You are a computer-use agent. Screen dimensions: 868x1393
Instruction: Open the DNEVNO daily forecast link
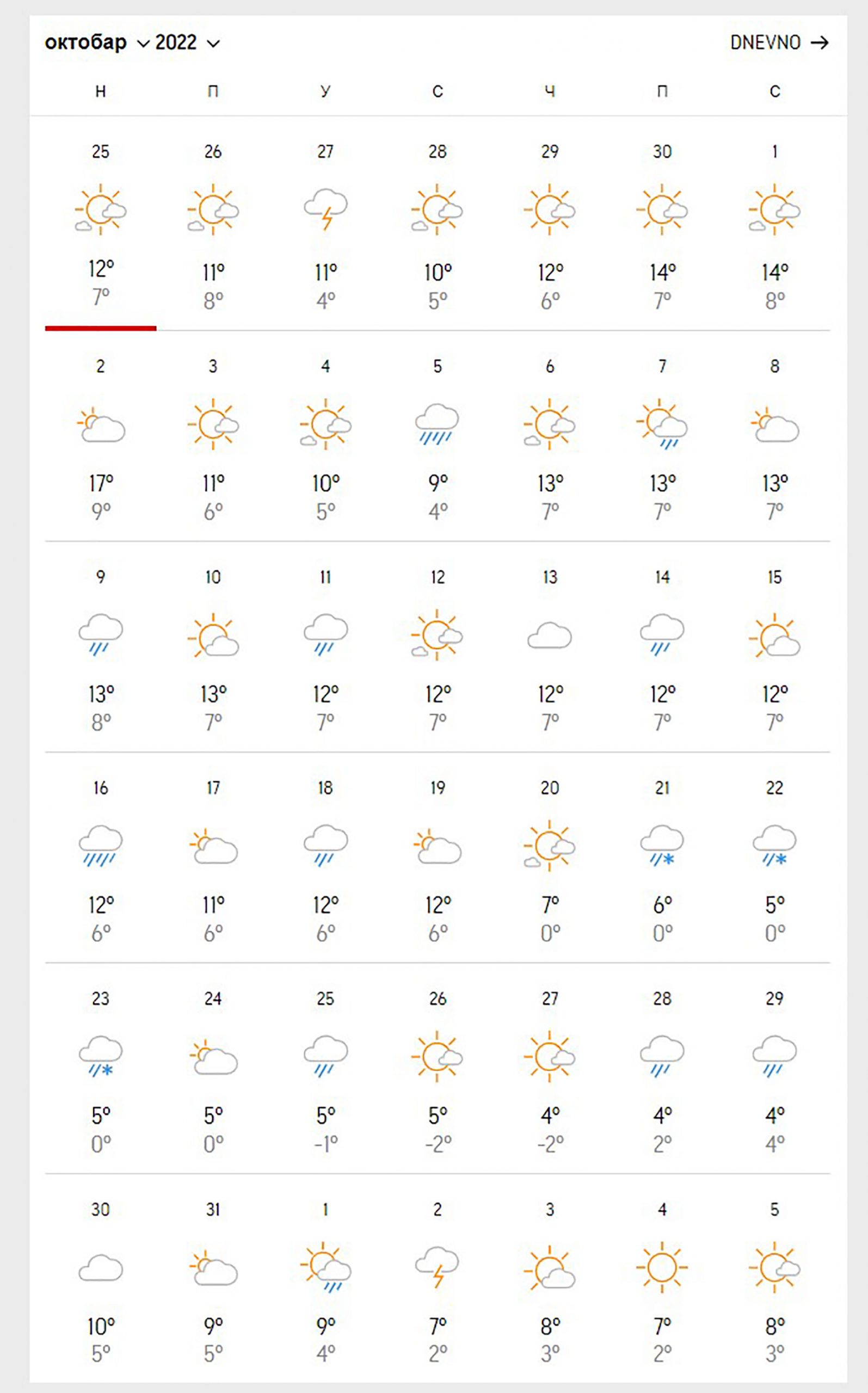[778, 42]
